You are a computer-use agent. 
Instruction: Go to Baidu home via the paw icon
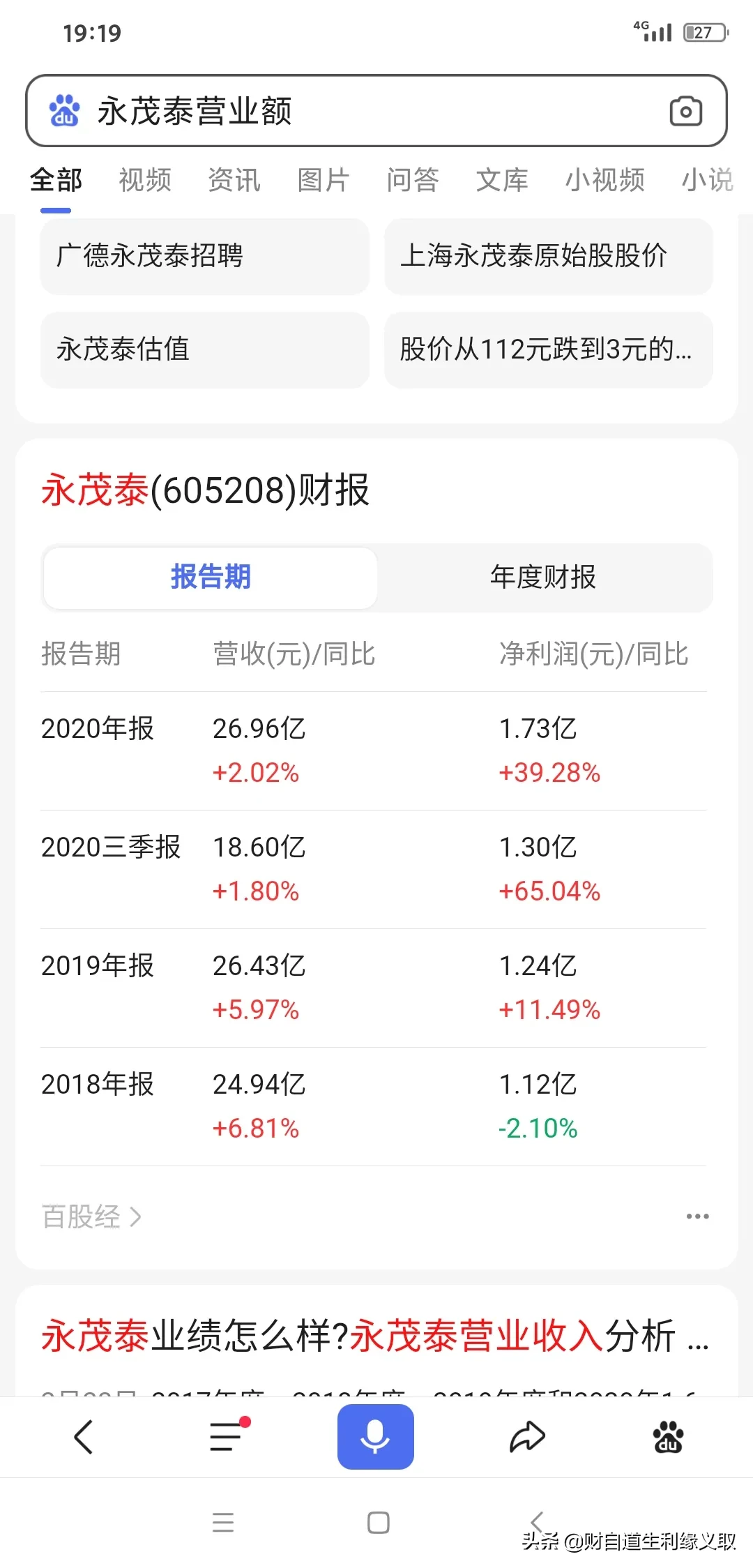668,1437
